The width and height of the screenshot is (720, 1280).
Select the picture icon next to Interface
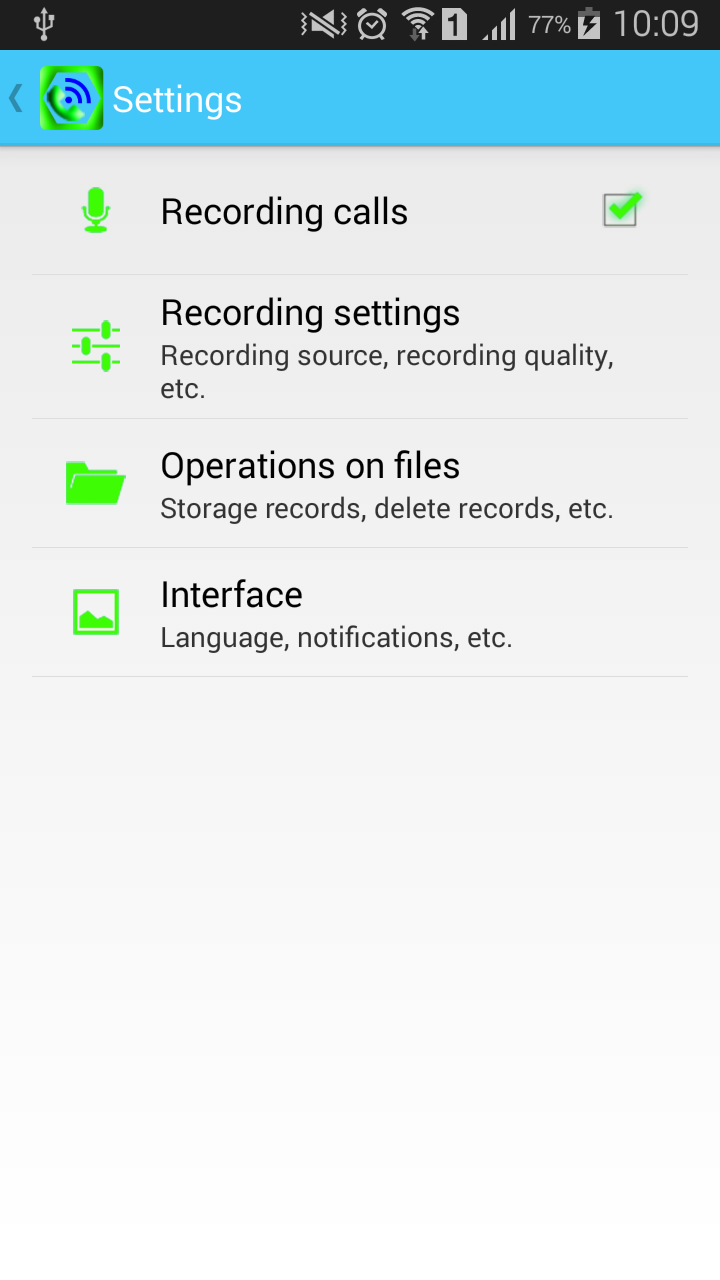94,611
